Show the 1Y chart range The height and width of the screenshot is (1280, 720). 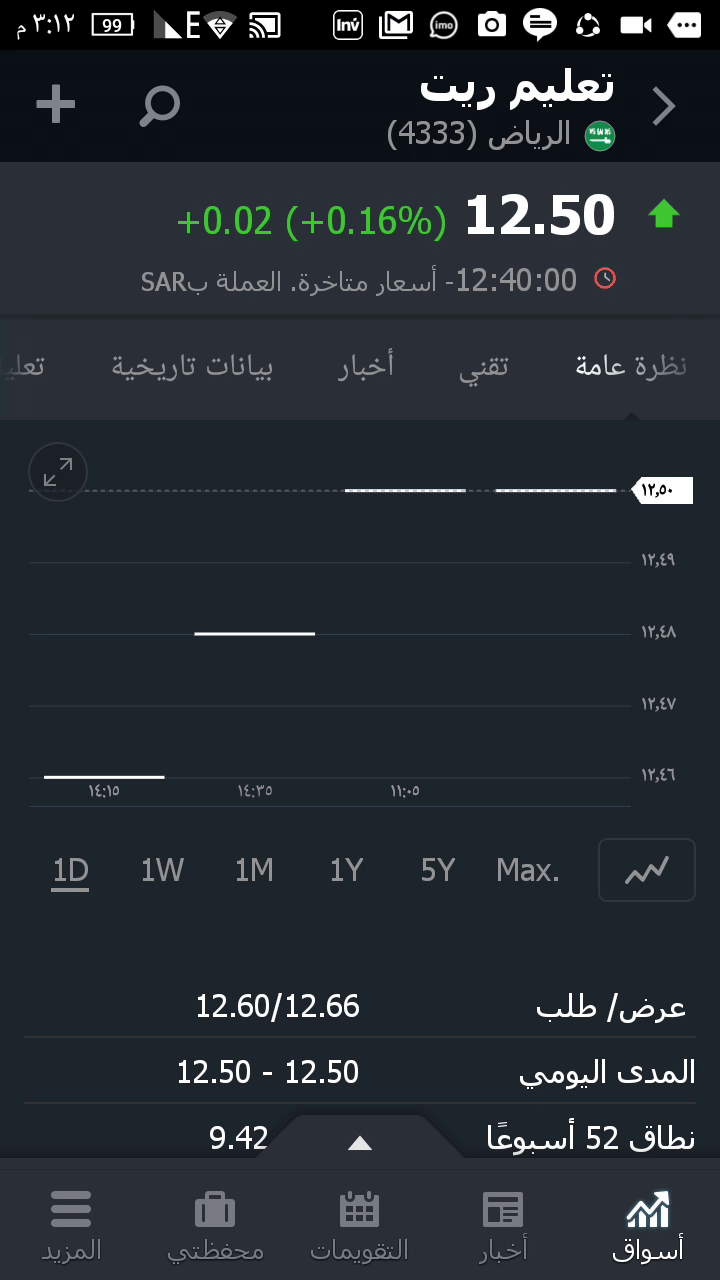pyautogui.click(x=346, y=871)
